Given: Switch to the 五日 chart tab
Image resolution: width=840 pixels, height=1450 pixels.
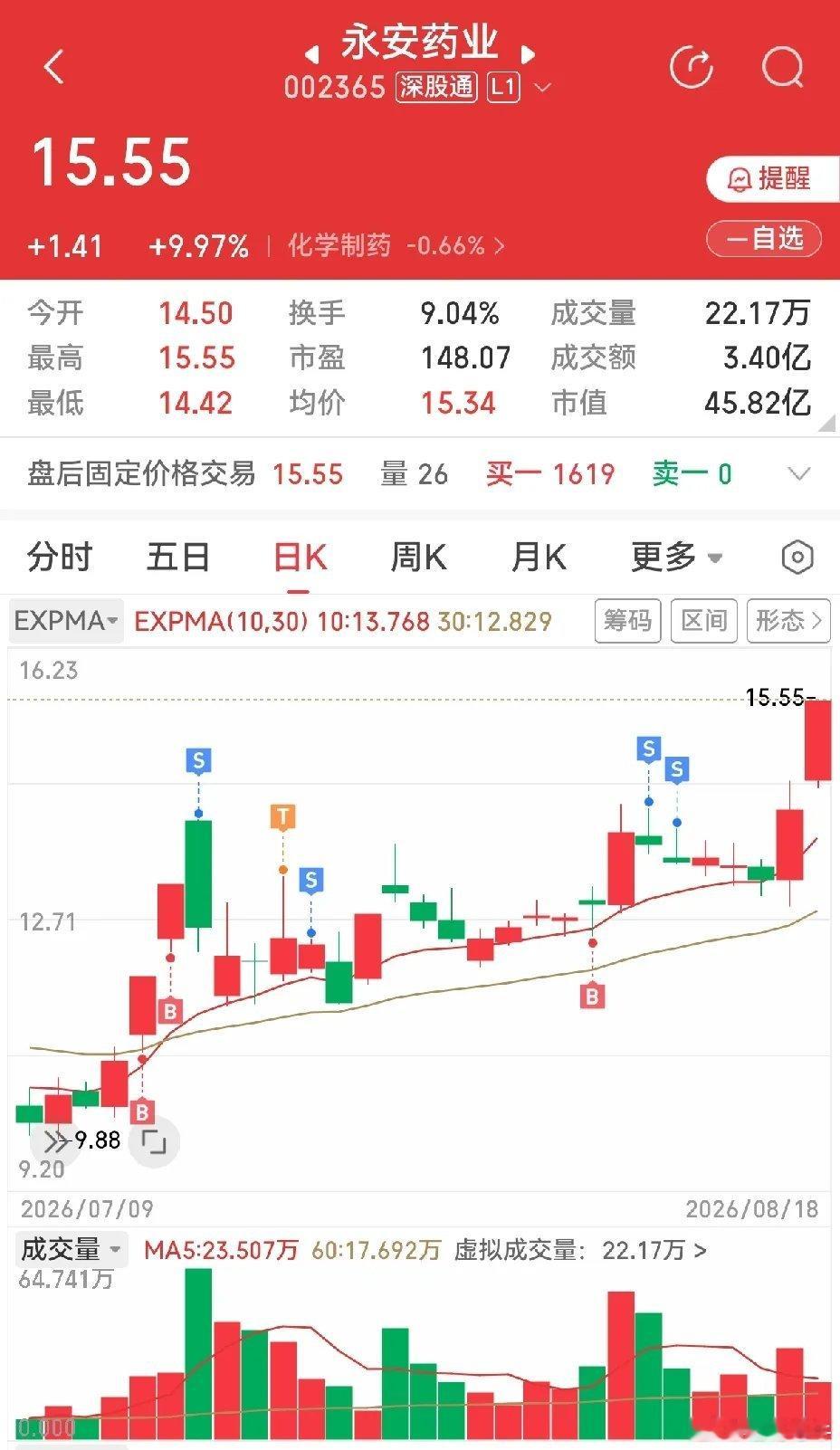Looking at the screenshot, I should [x=178, y=557].
